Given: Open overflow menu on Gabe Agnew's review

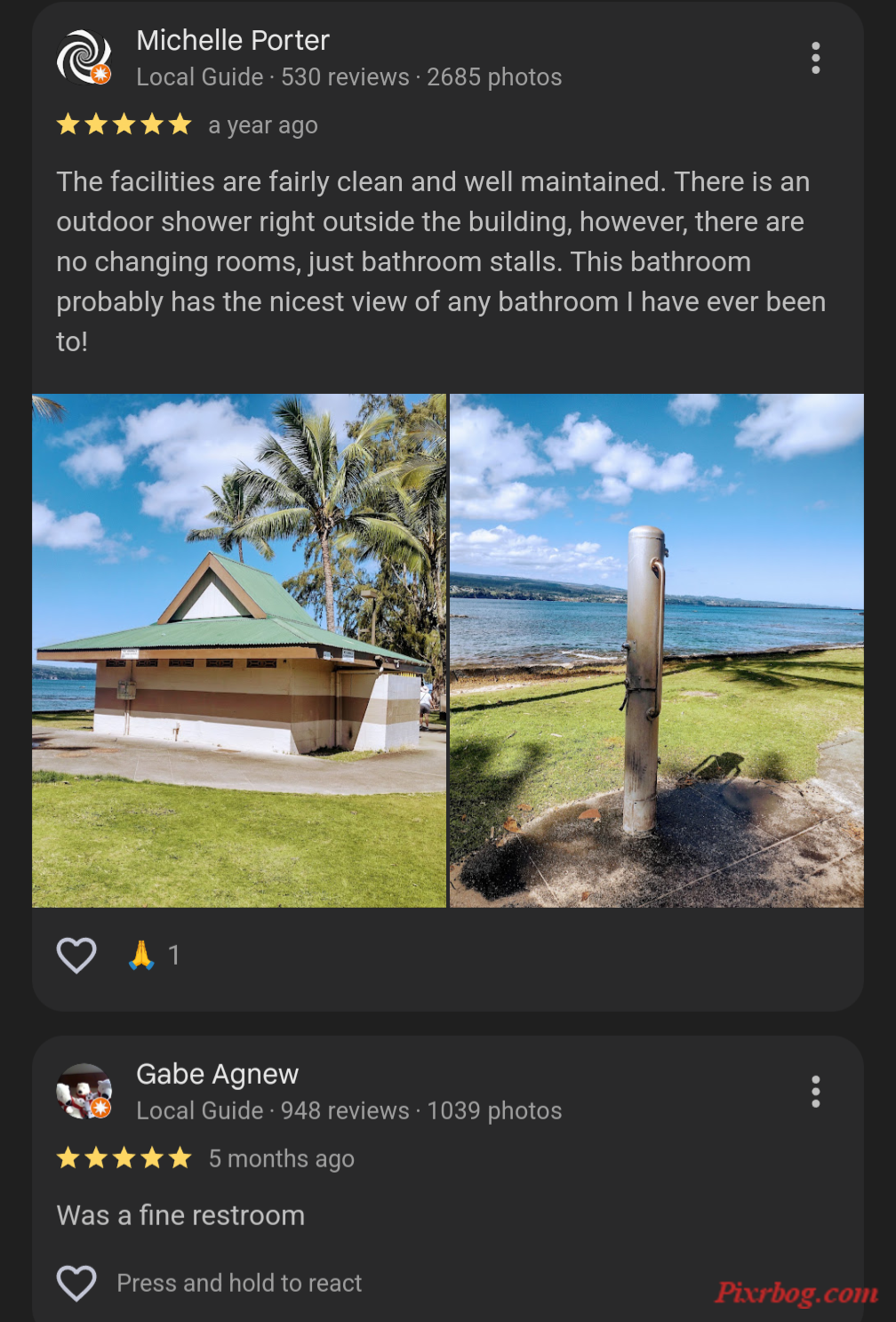Looking at the screenshot, I should pos(815,1092).
